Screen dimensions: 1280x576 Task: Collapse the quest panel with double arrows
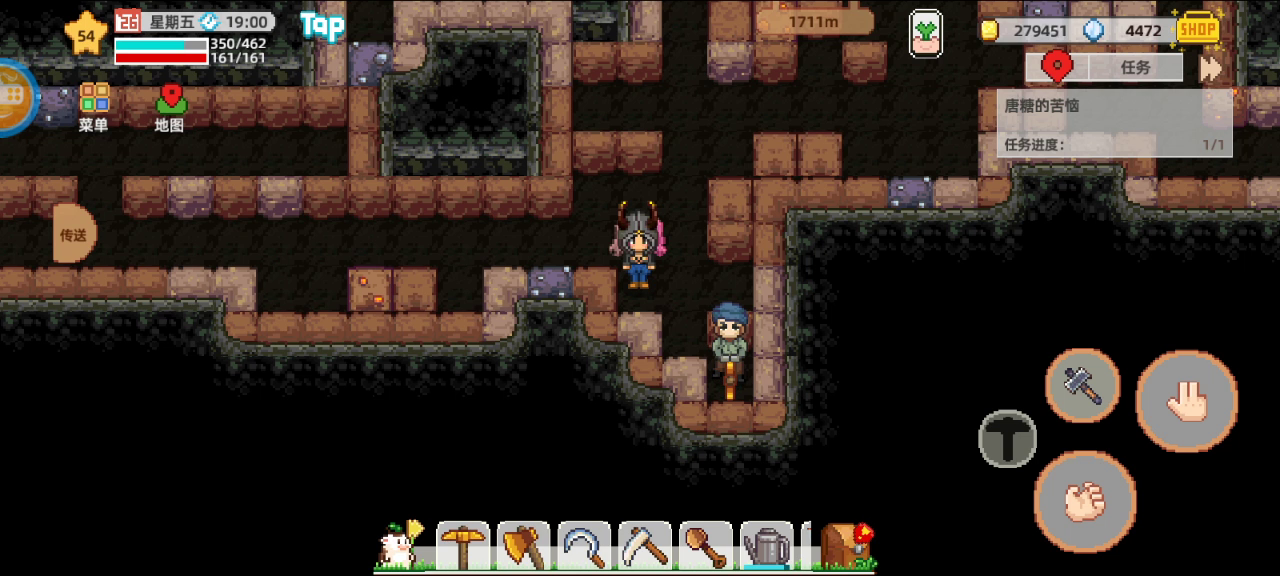[1211, 68]
